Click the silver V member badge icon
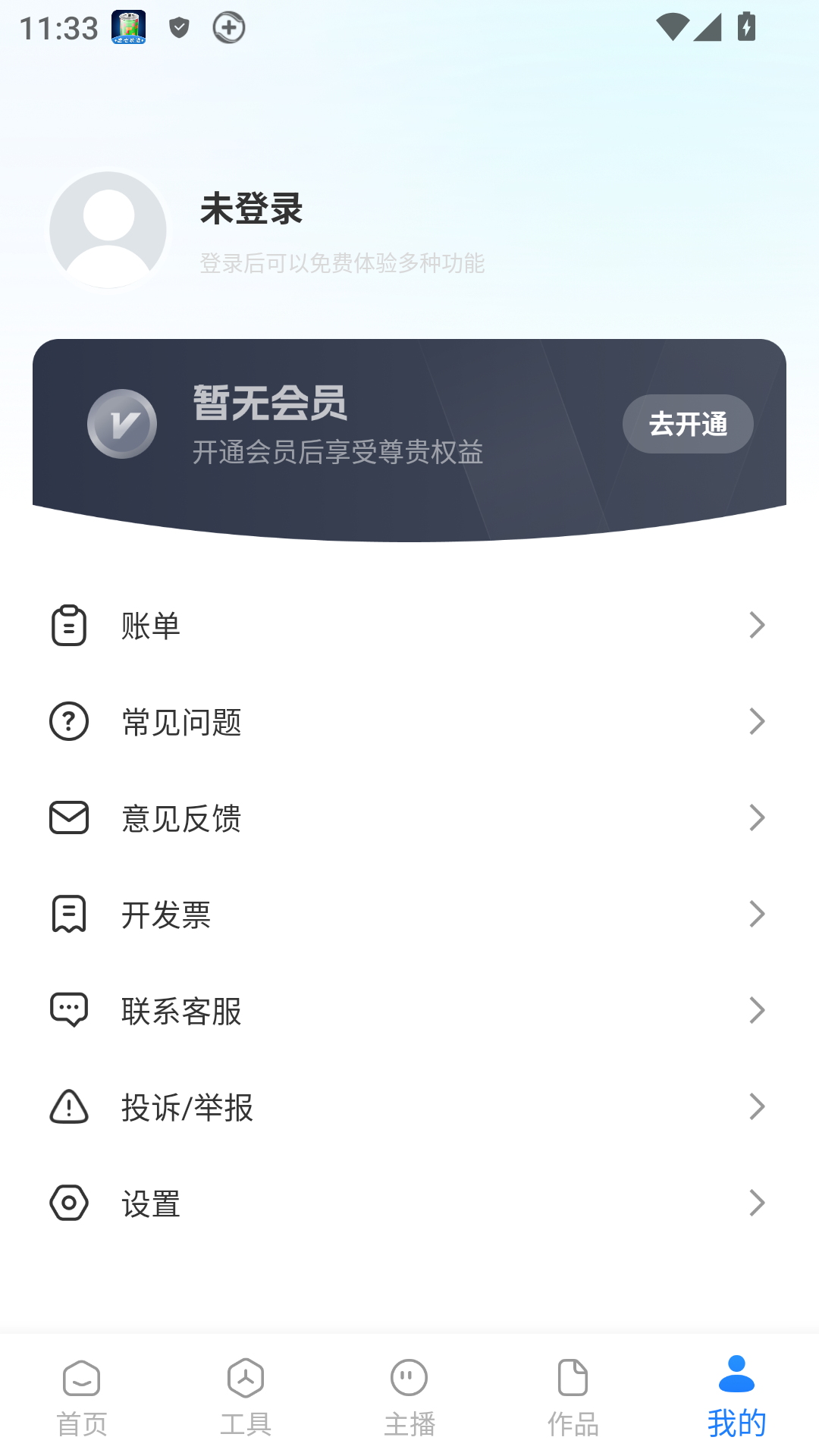This screenshot has height=1456, width=819. [x=124, y=424]
